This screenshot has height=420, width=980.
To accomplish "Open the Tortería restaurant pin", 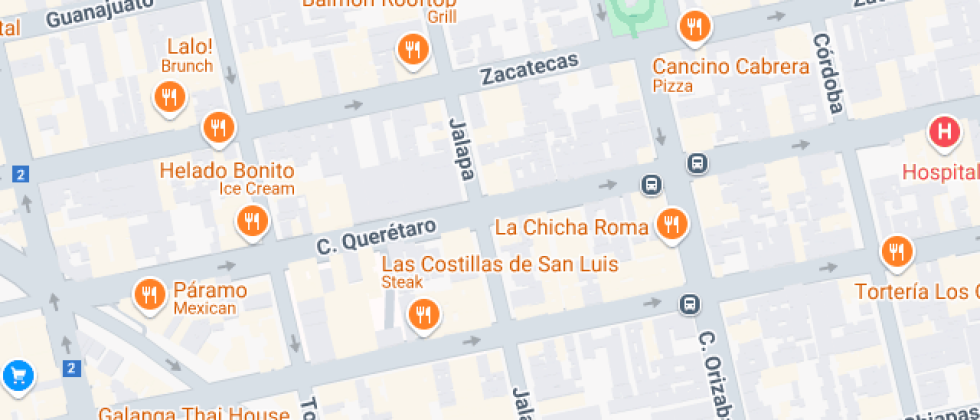I will [x=897, y=252].
